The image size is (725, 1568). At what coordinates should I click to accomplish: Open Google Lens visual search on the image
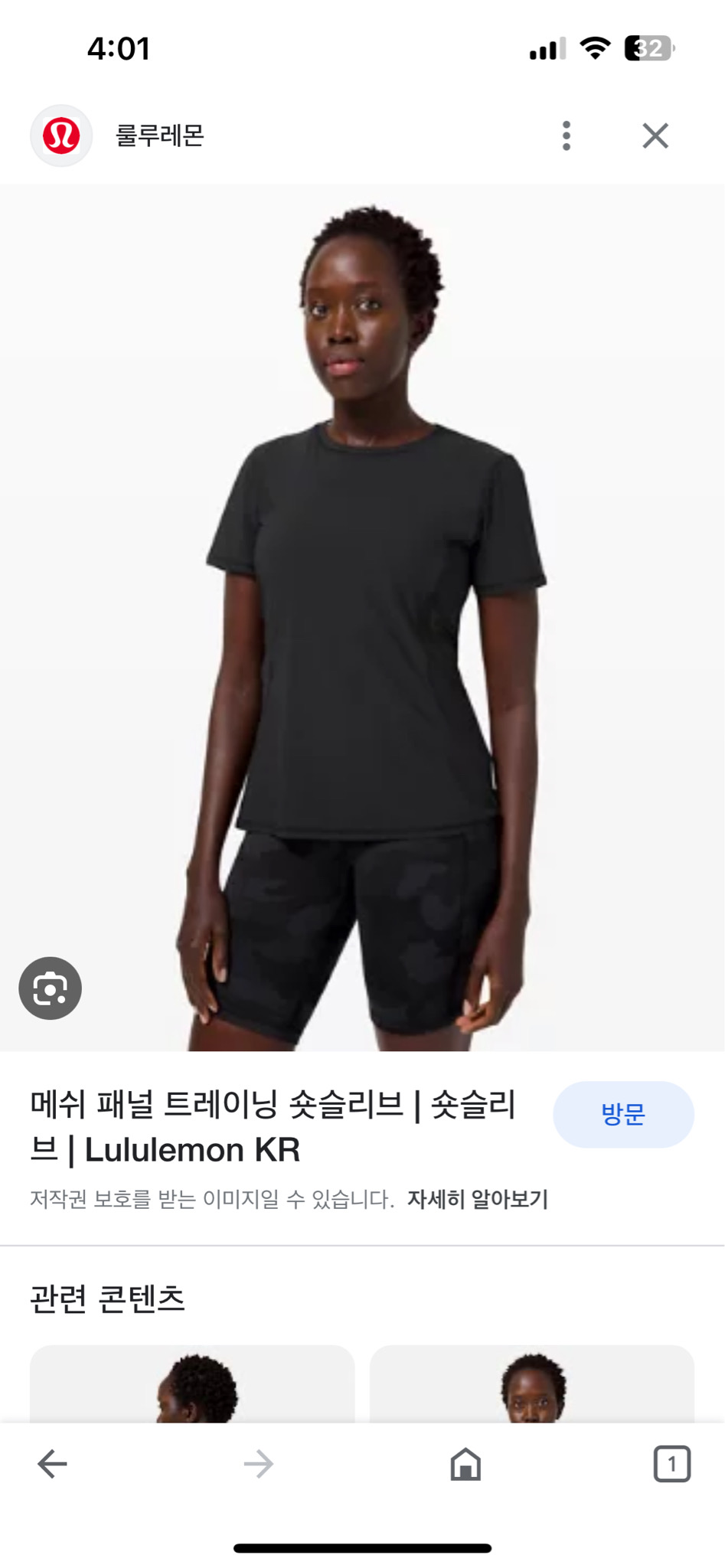pos(51,988)
